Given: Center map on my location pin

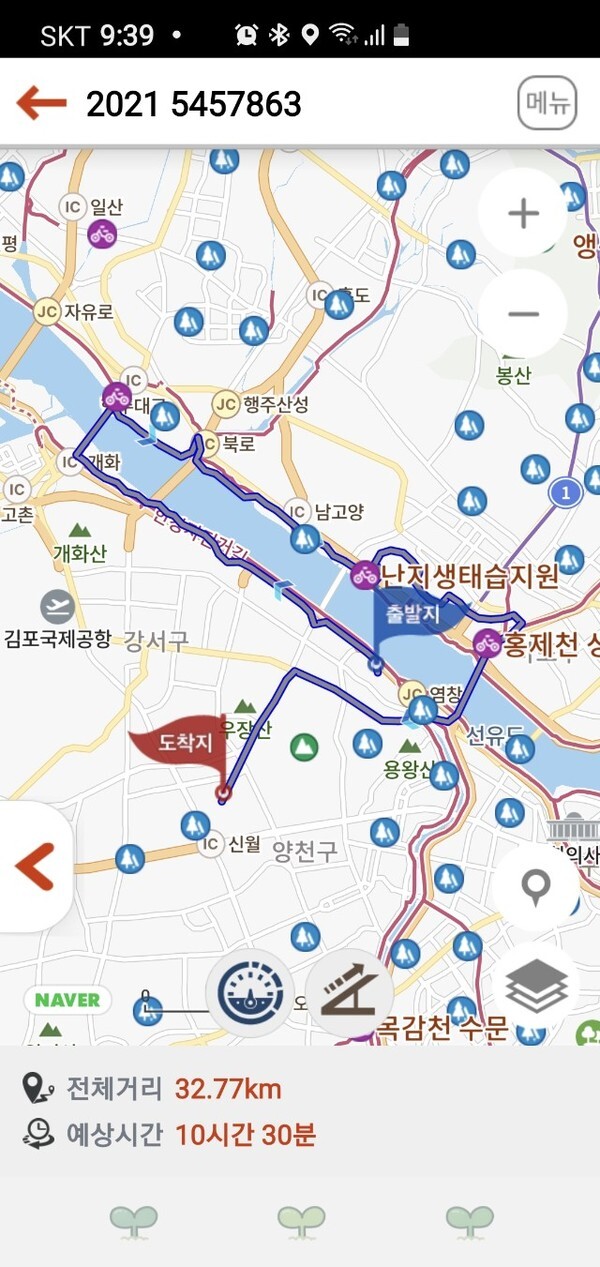Looking at the screenshot, I should 536,886.
